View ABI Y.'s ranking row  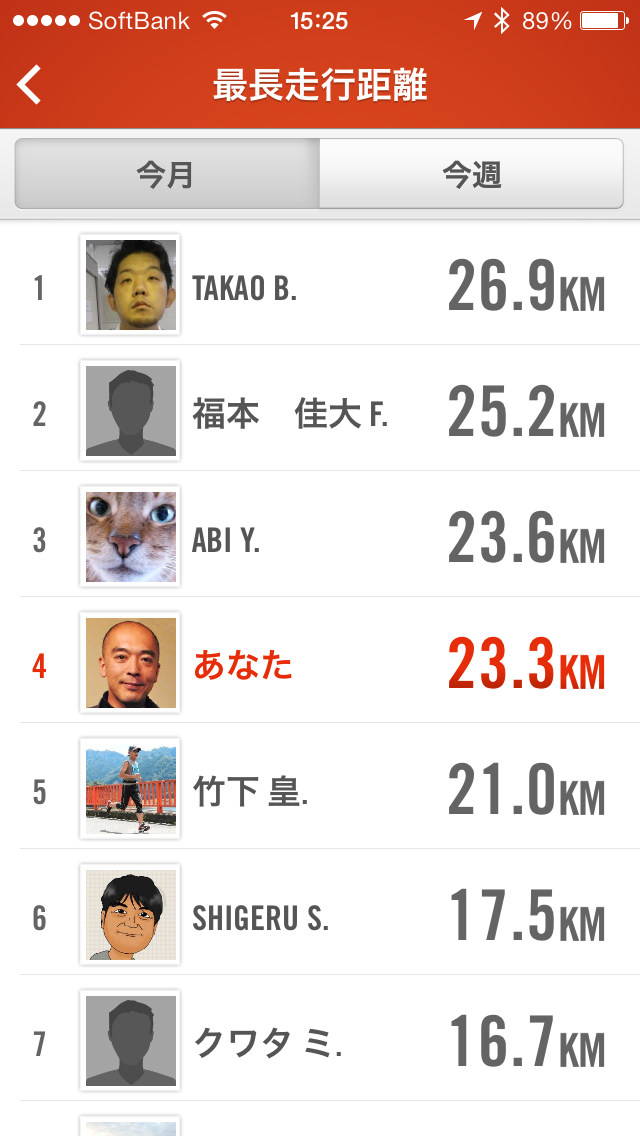click(320, 538)
